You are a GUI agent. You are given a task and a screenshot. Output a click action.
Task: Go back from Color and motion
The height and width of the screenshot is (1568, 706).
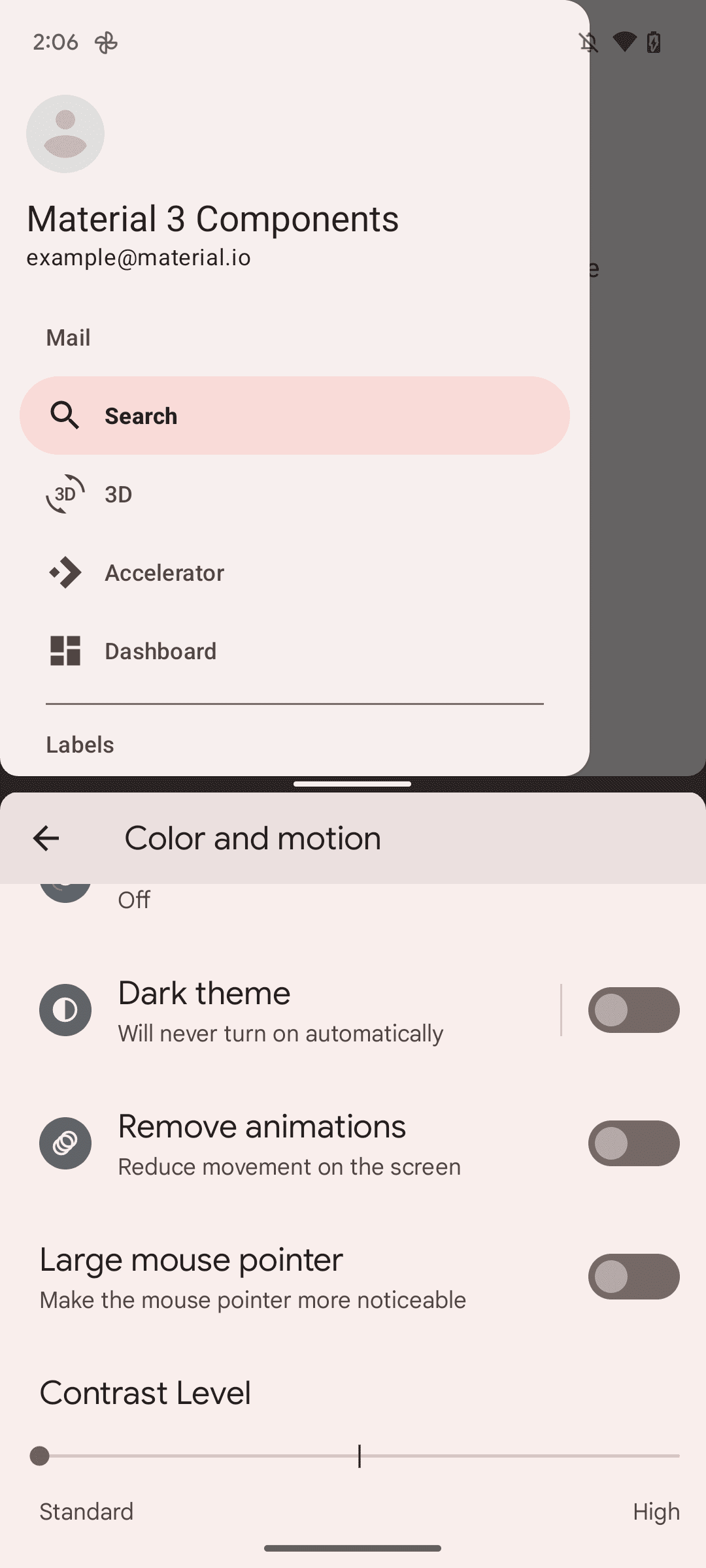[46, 838]
